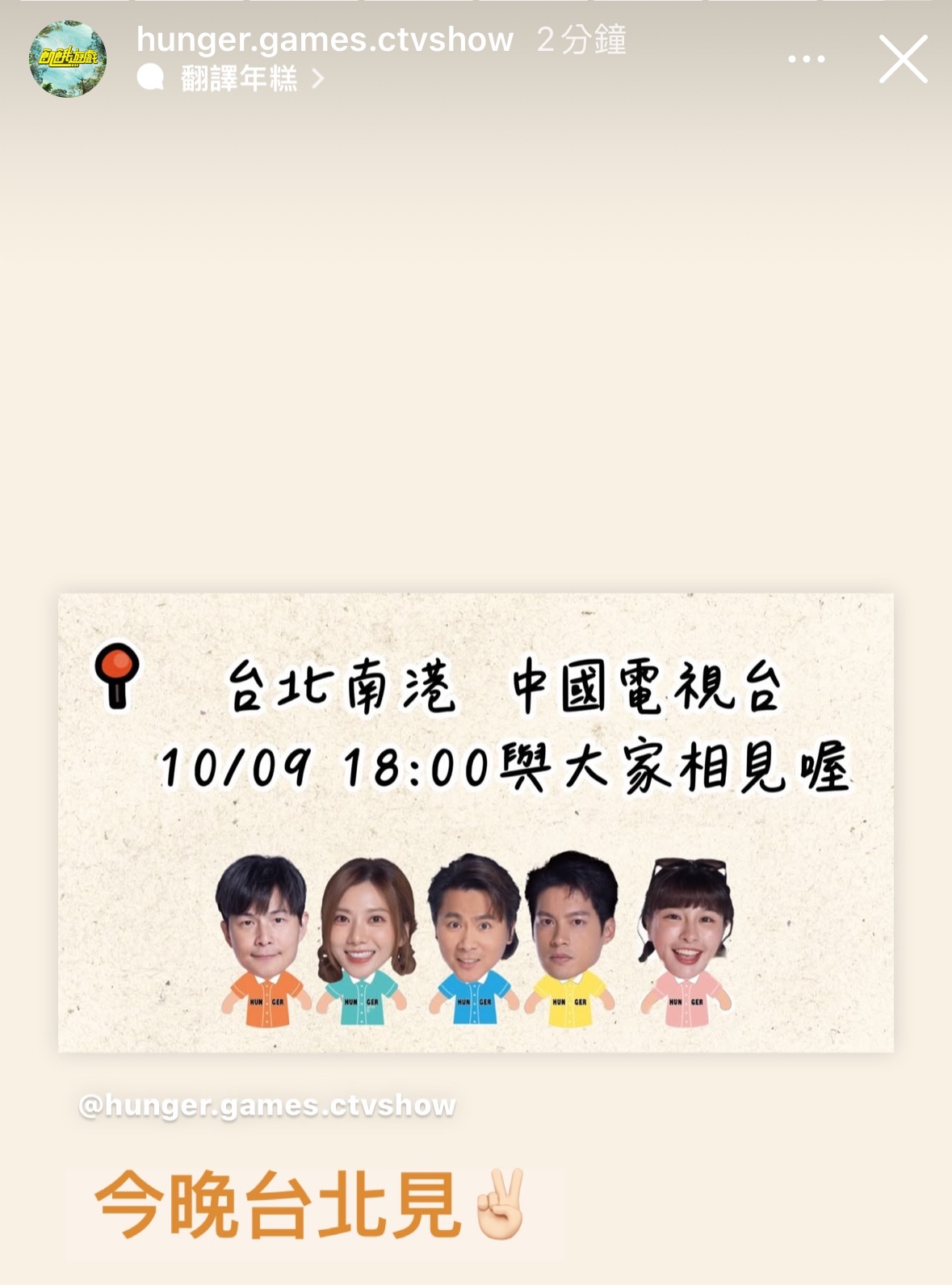Open the three-dot more options menu

806,59
